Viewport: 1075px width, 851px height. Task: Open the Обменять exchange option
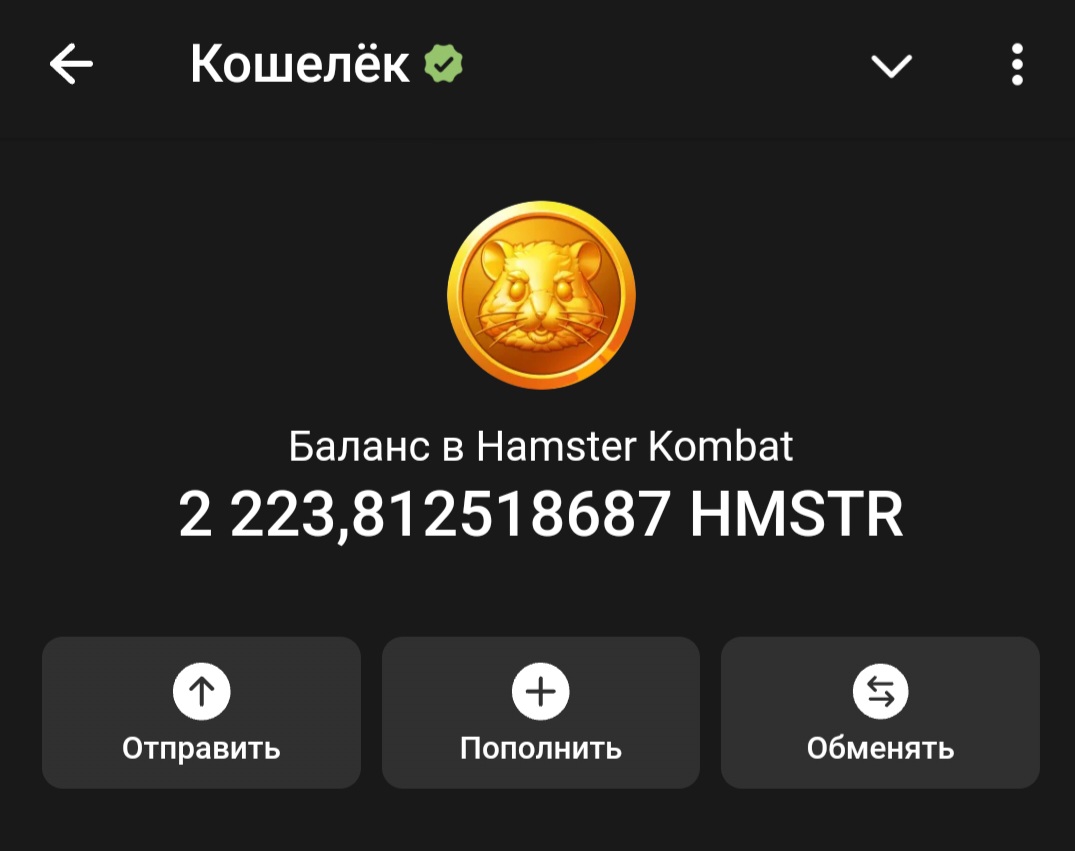(x=880, y=712)
